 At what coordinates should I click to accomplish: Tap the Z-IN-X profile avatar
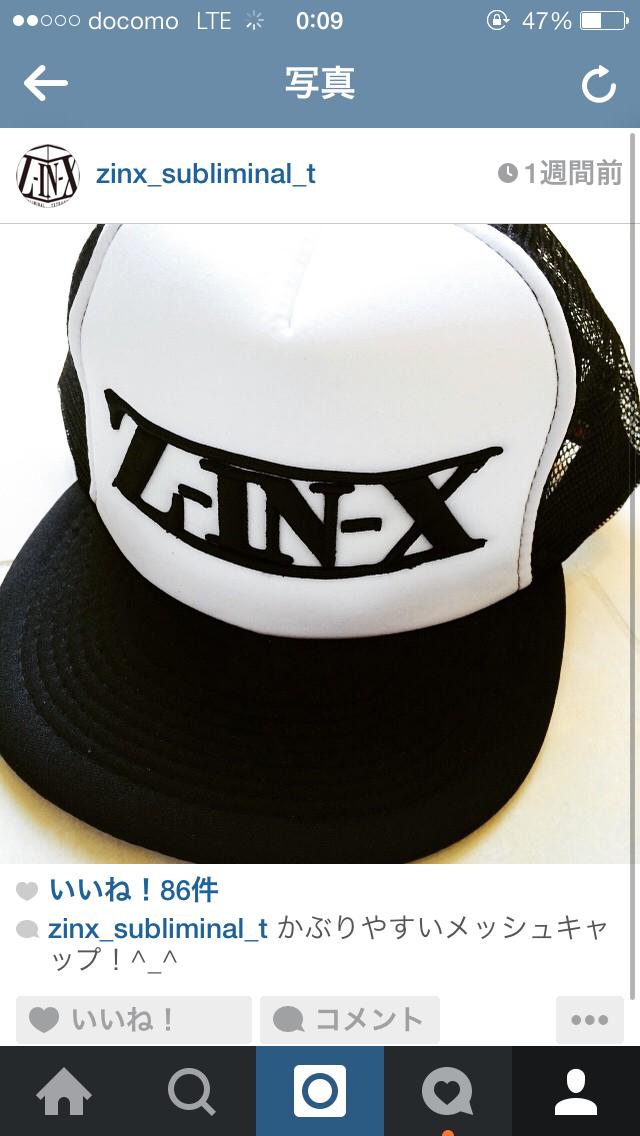[48, 175]
